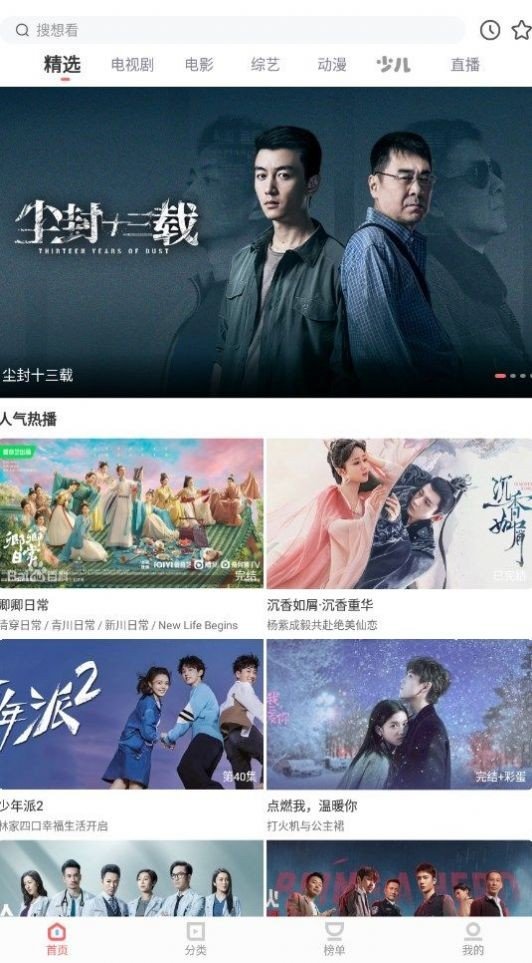The width and height of the screenshot is (532, 963).
Task: Open 沉香如屑·沉香重华 show card
Action: pos(399,536)
